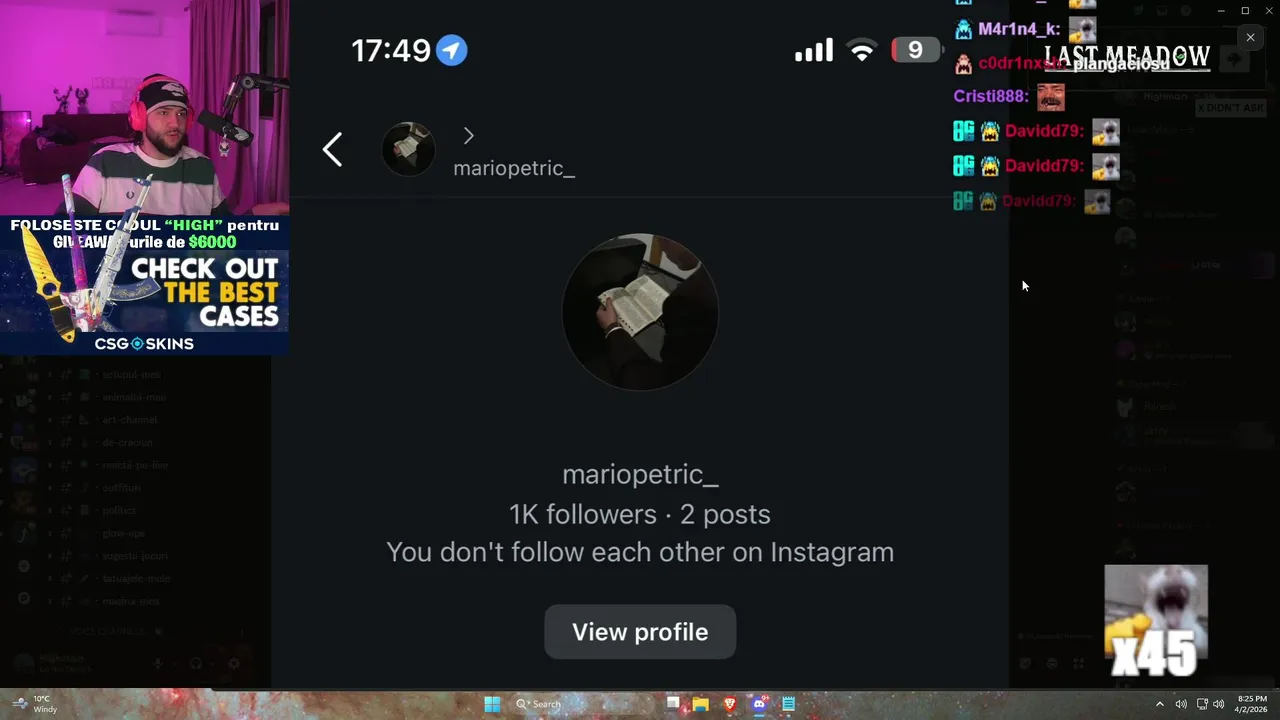Open the large mariopetric_ profile picture
1280x720 pixels.
click(640, 312)
